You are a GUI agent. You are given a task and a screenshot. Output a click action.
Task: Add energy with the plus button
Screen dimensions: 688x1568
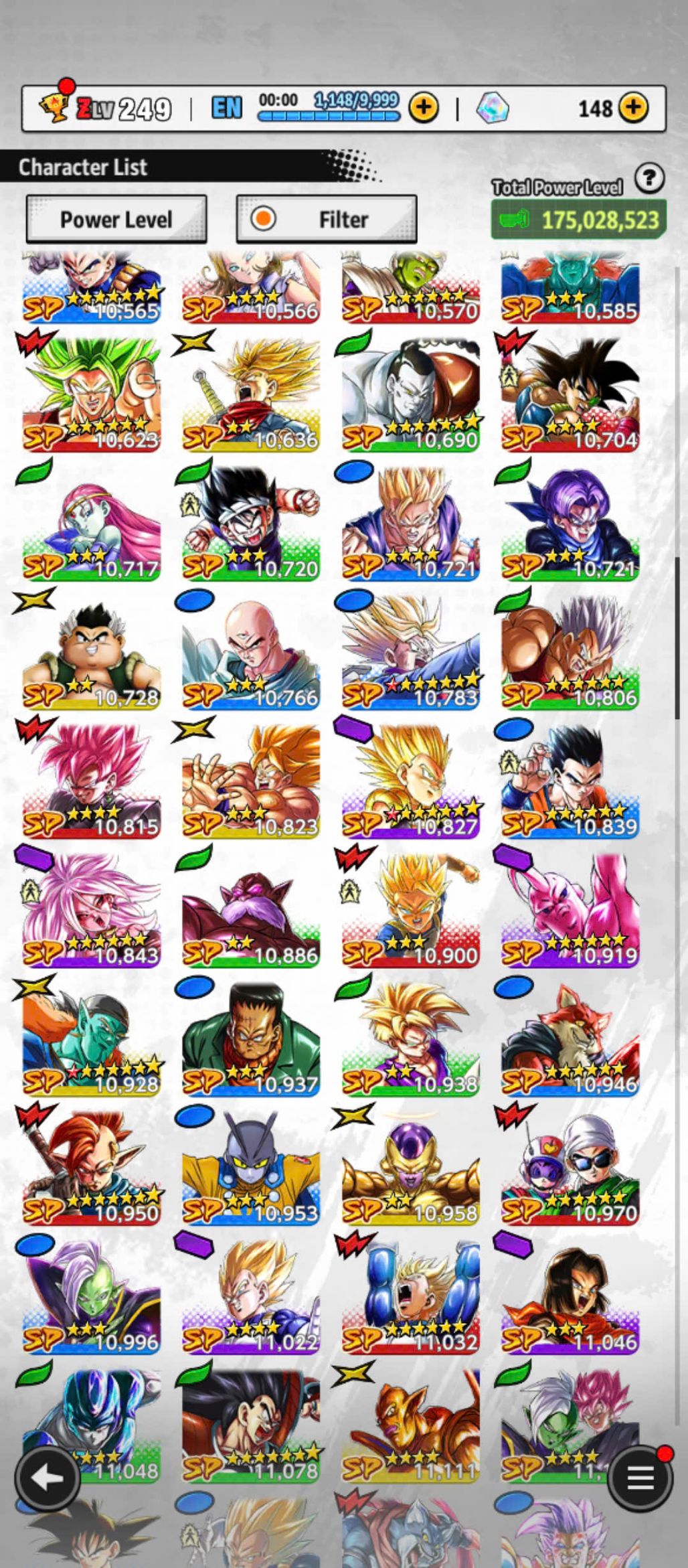(x=424, y=107)
